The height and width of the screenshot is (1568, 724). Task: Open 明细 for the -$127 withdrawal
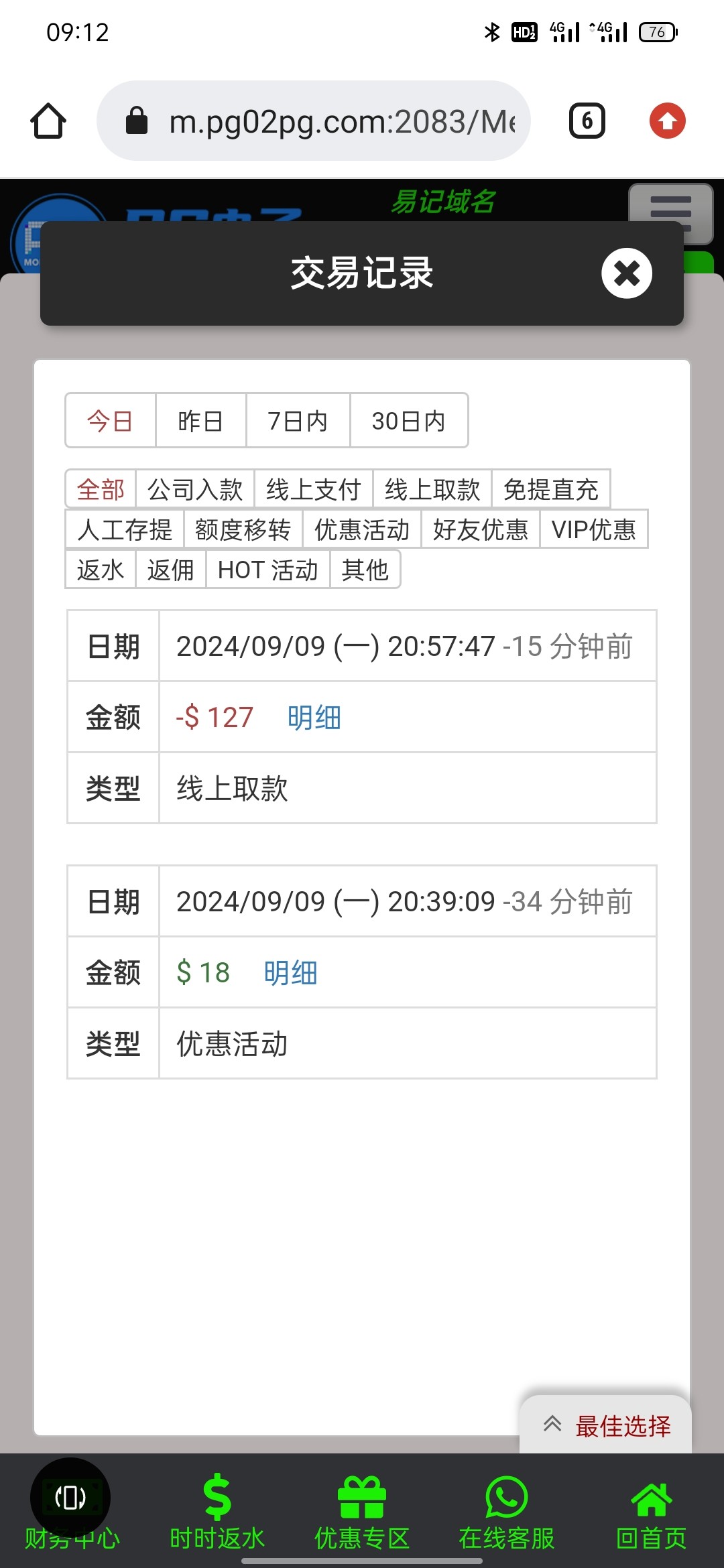tap(314, 718)
